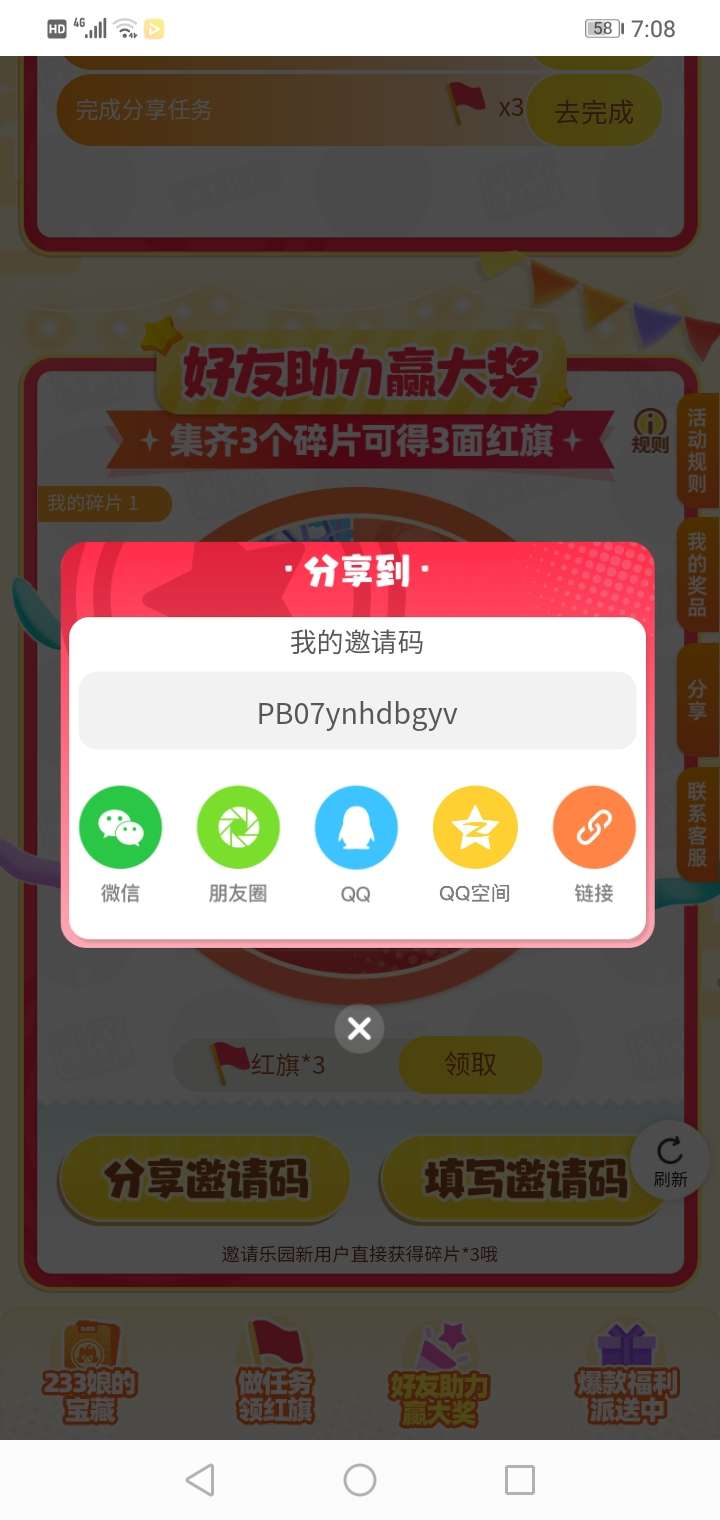Go back with system back button
The width and height of the screenshot is (720, 1520).
click(200, 1480)
